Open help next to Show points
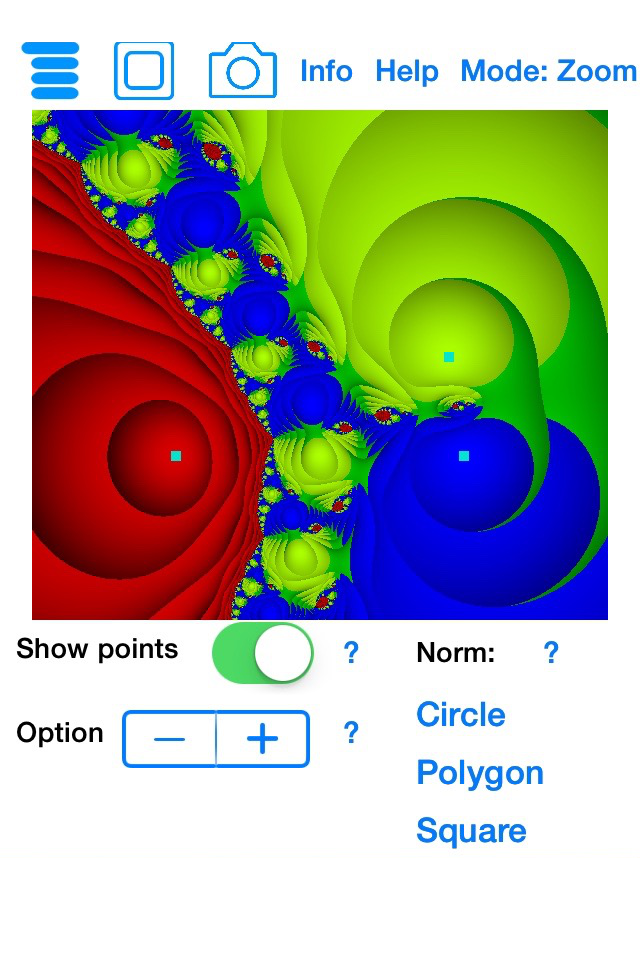This screenshot has width=640, height=960. (351, 654)
